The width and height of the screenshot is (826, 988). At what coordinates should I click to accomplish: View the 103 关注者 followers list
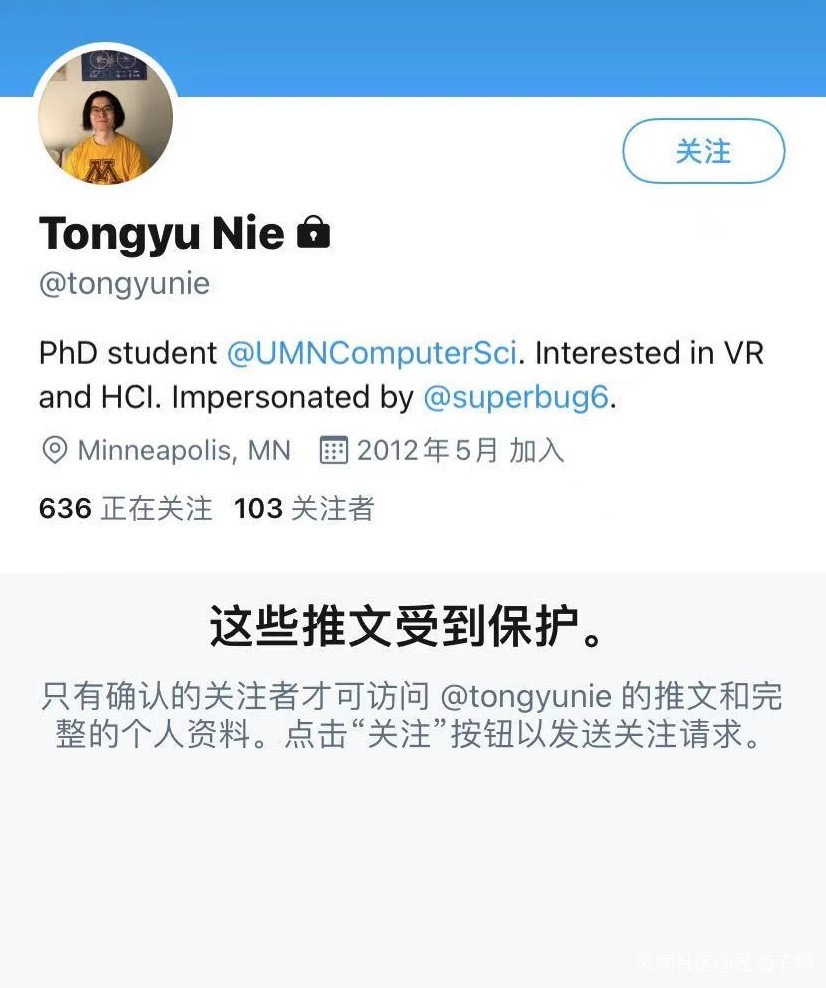pyautogui.click(x=304, y=509)
